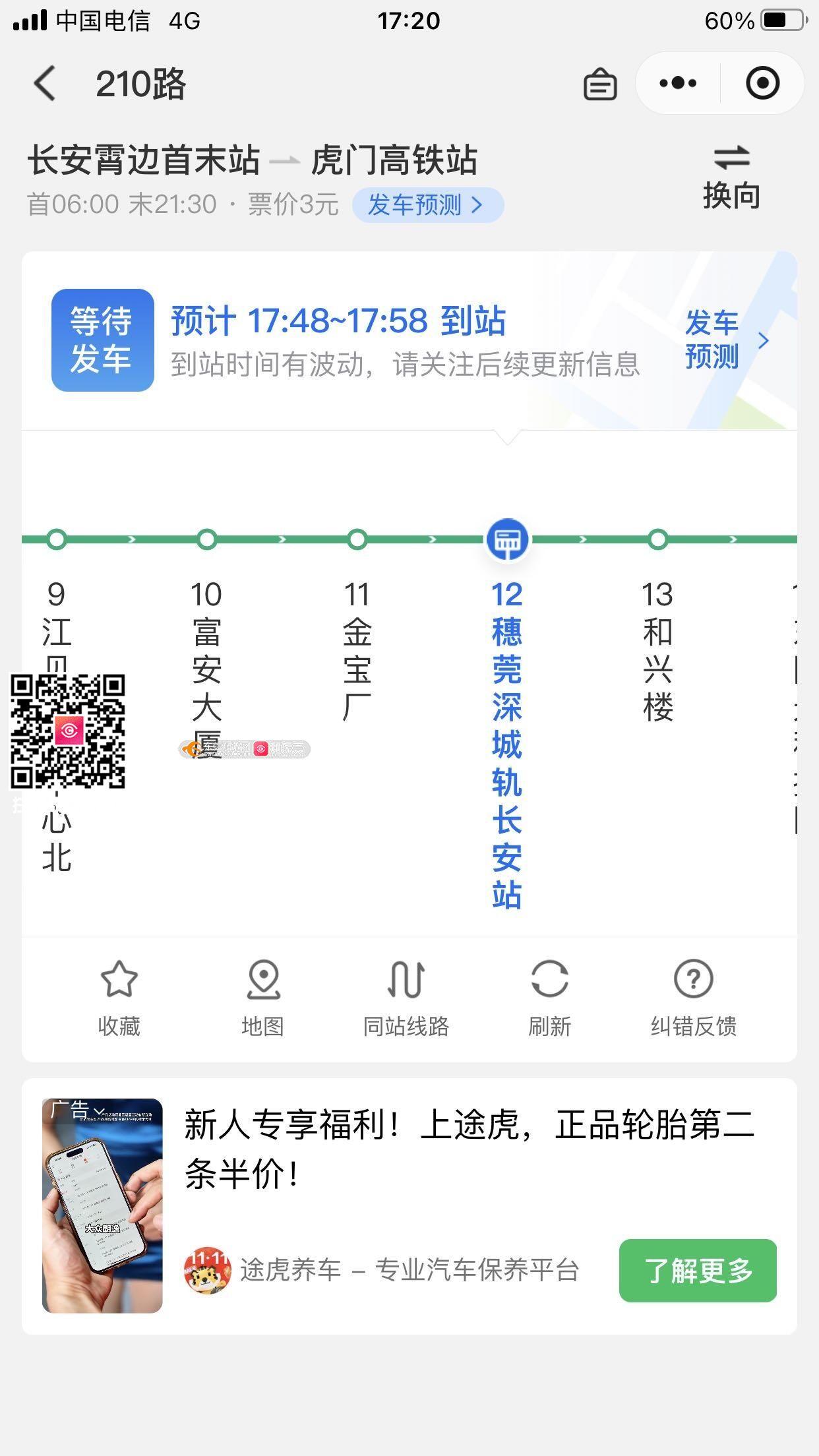
Task: Open the mini program overflow menu
Action: pos(678,84)
